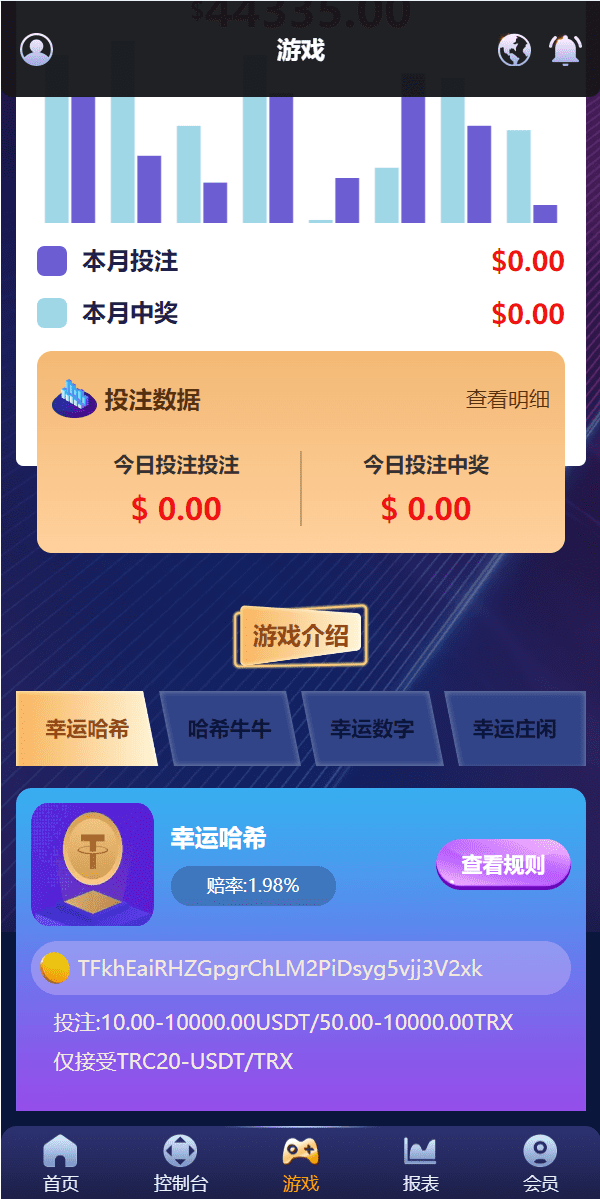Tap the TFkhEai wallet address field
The height and width of the screenshot is (1199, 600).
[300, 968]
